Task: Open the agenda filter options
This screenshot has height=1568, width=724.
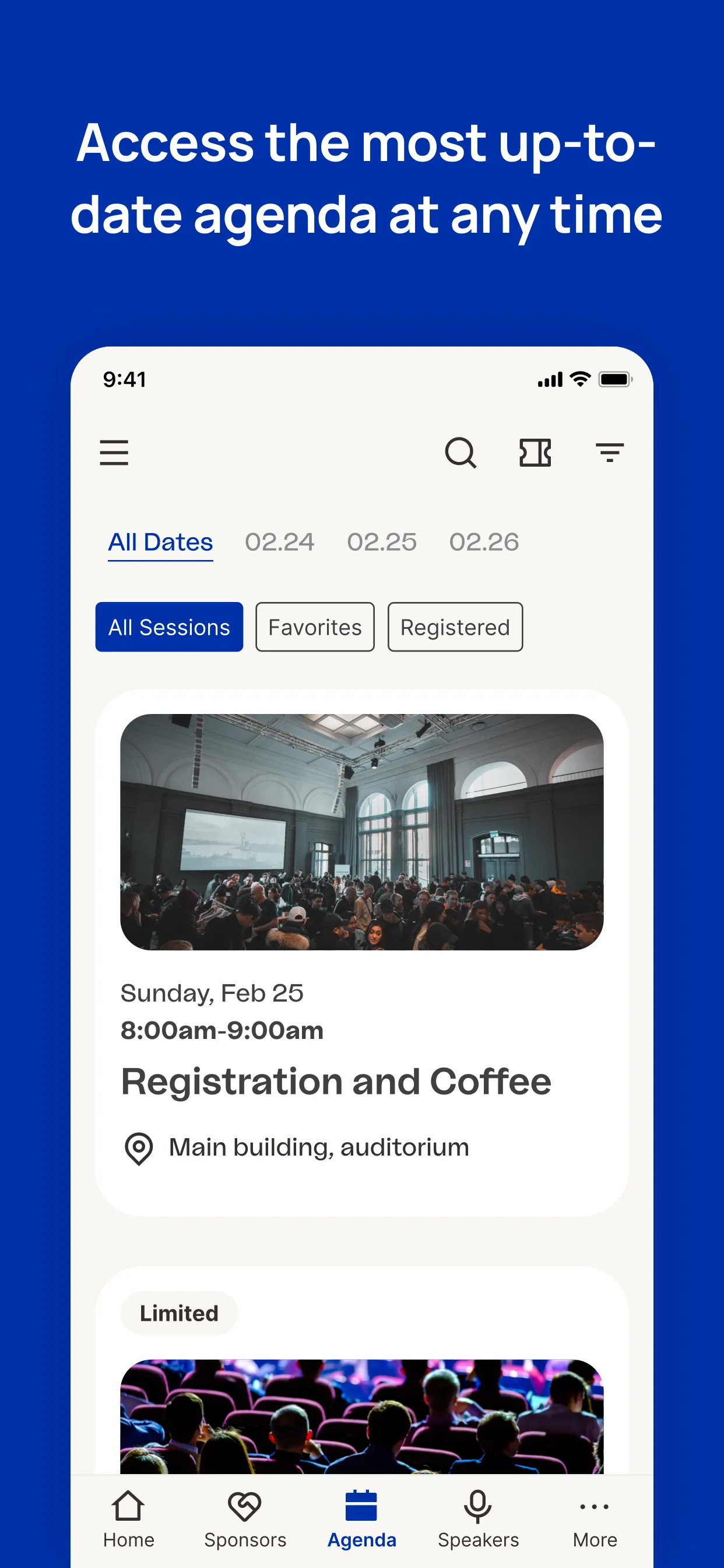Action: click(x=610, y=453)
